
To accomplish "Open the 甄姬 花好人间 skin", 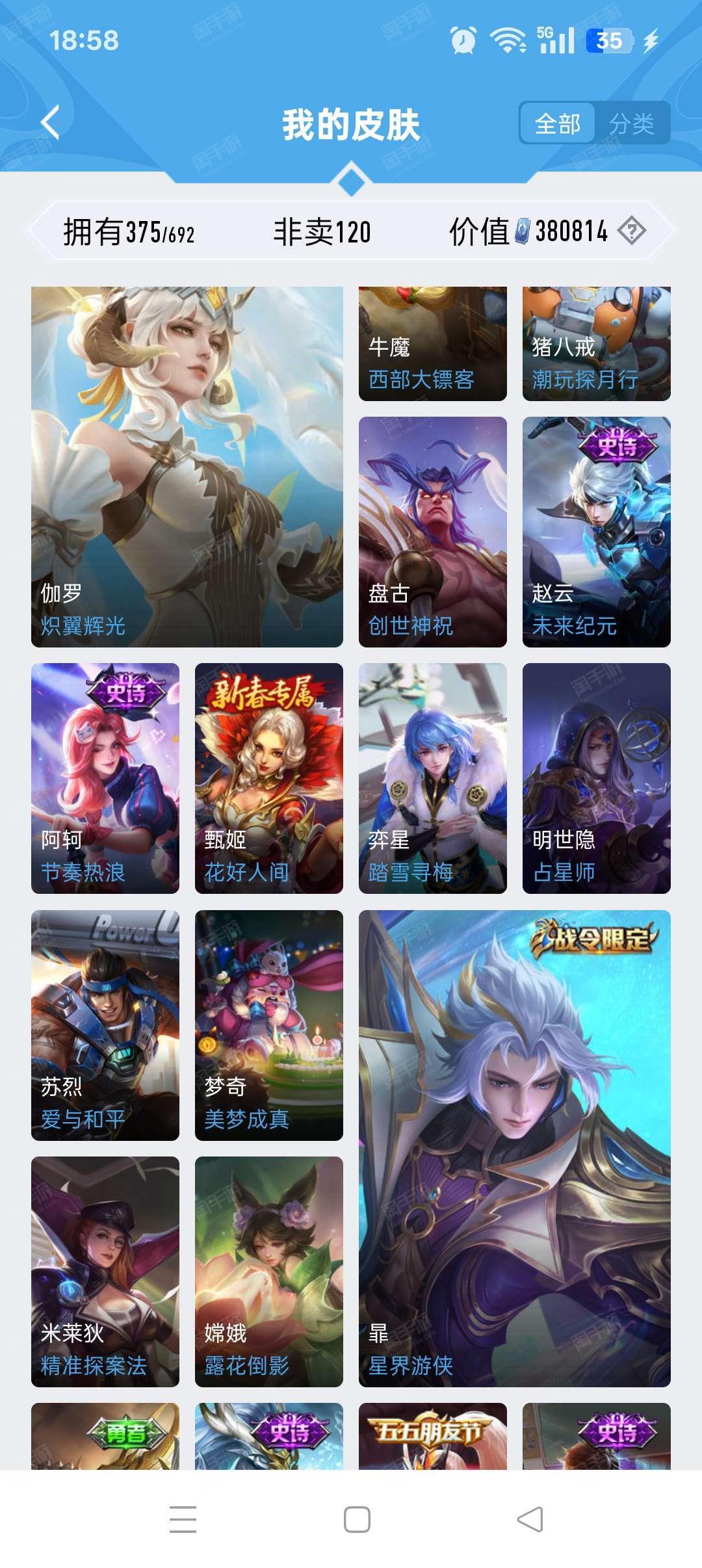I will 269,778.
